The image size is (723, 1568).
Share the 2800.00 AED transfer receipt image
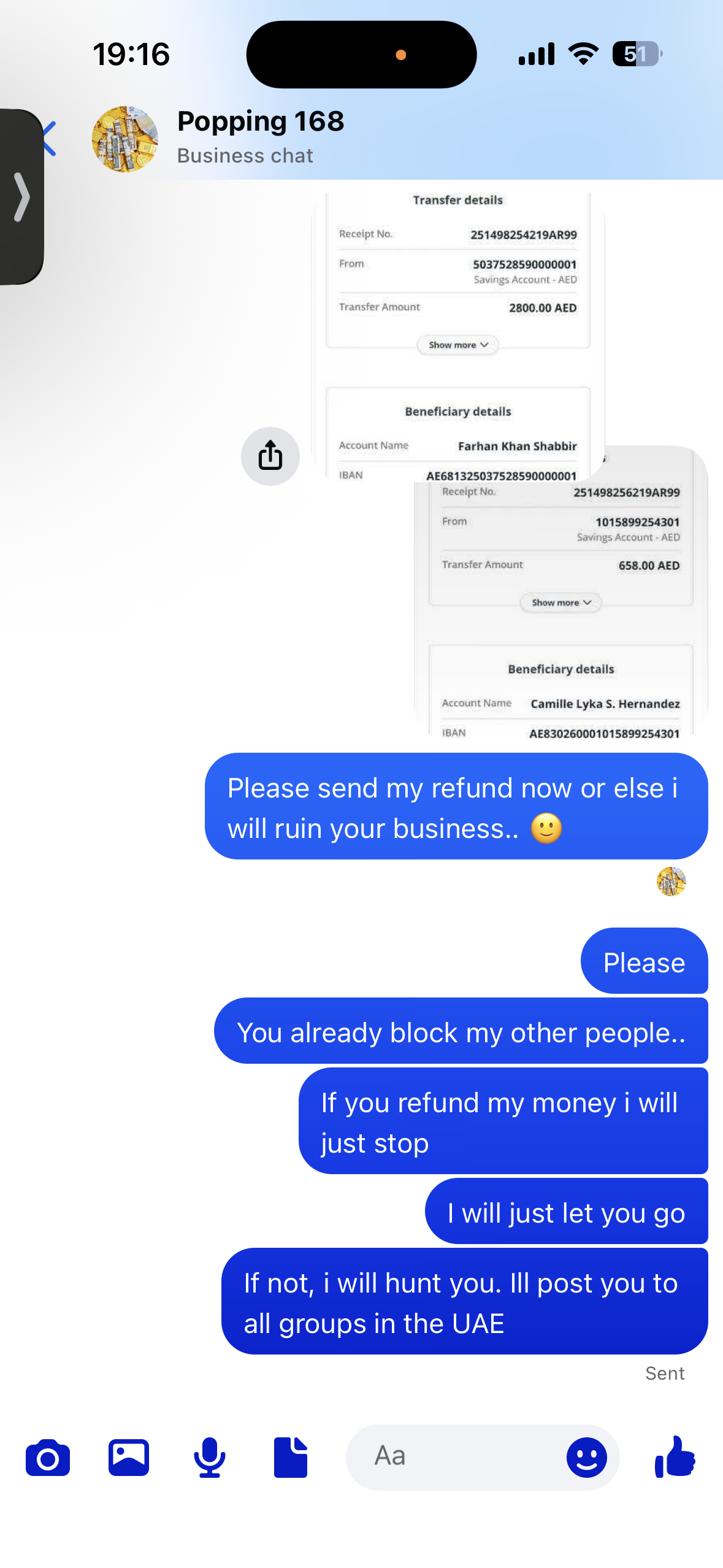270,456
